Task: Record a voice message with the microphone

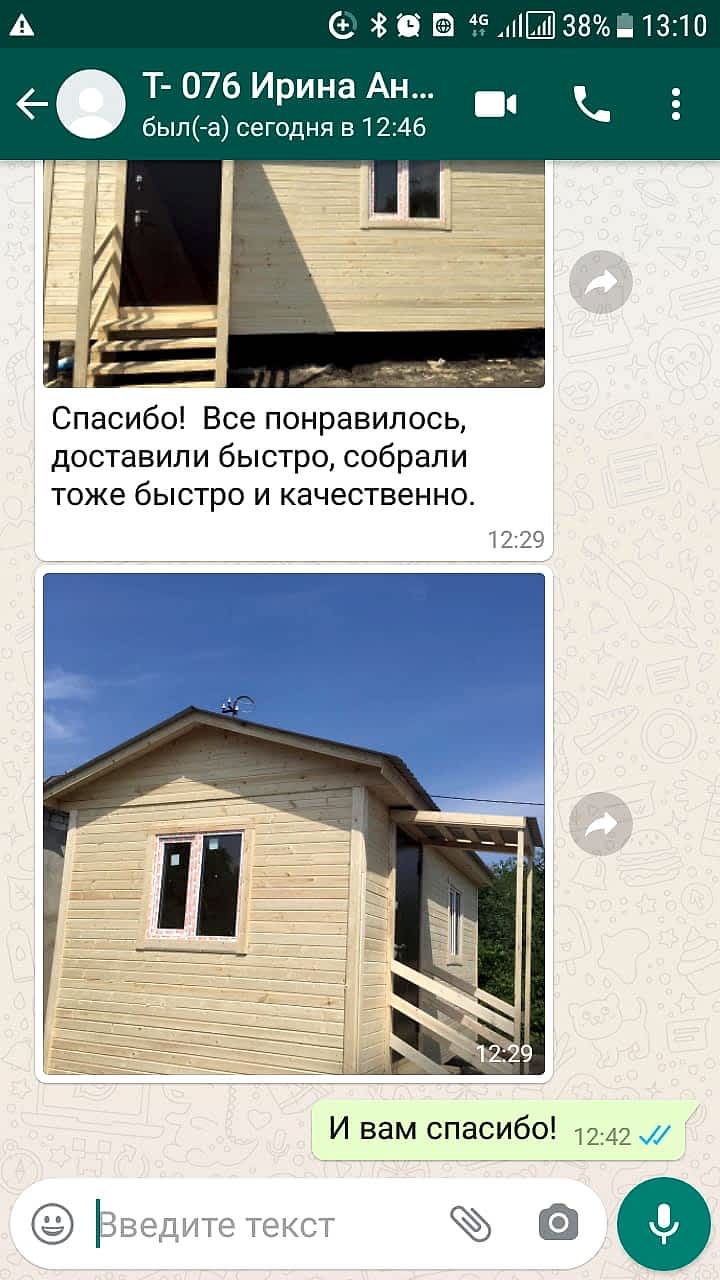Action: [x=663, y=1223]
